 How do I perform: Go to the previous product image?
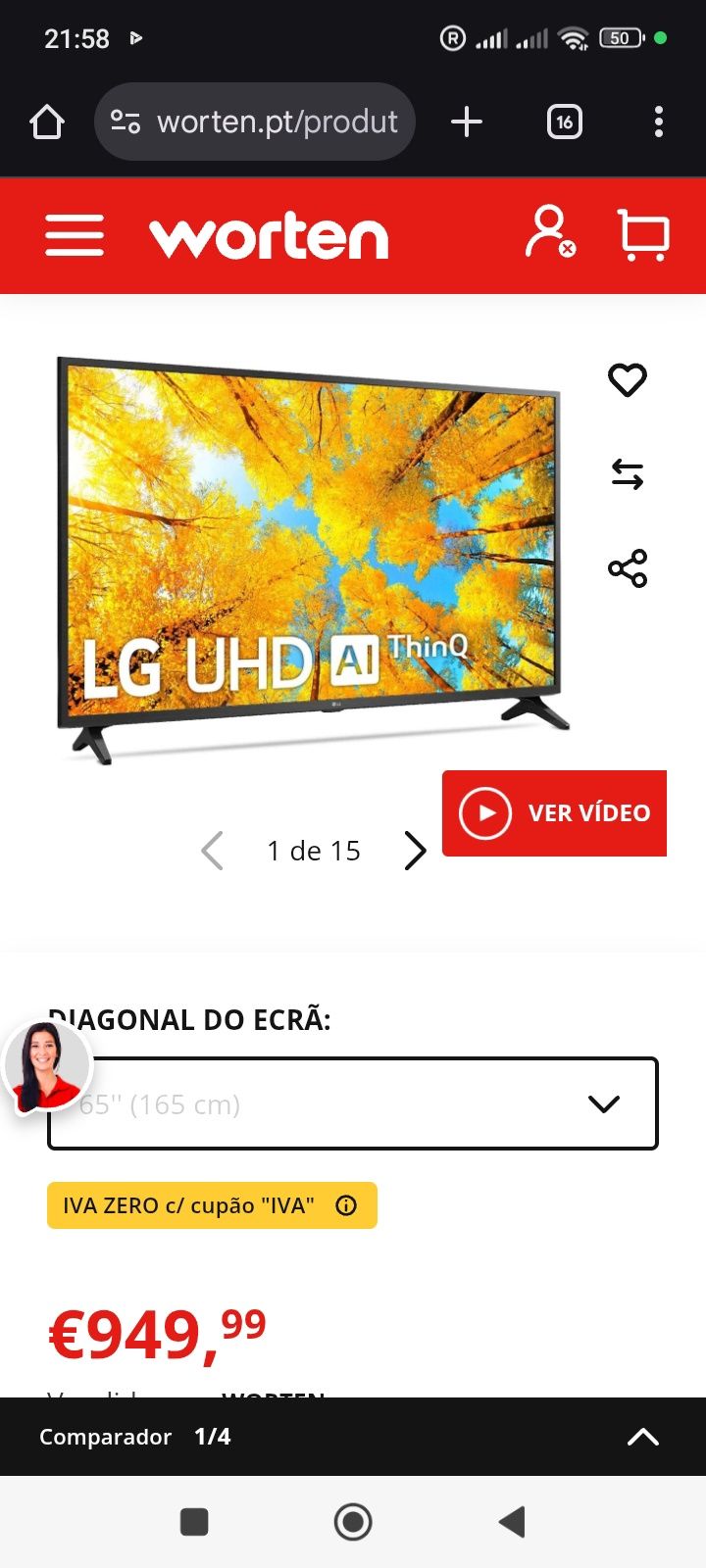(212, 851)
